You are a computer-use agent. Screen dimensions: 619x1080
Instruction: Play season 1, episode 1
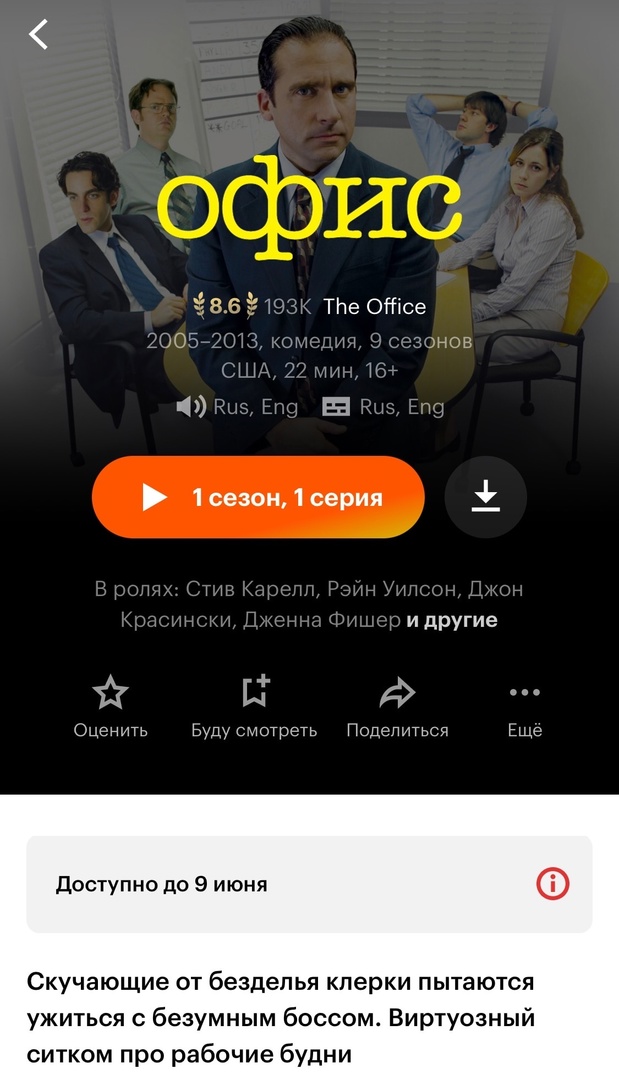tap(258, 497)
